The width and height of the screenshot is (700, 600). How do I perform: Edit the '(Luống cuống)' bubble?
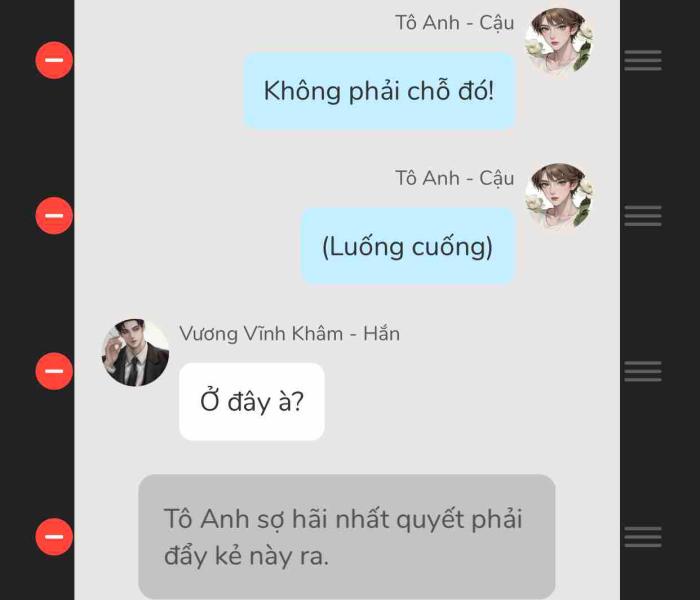(407, 246)
